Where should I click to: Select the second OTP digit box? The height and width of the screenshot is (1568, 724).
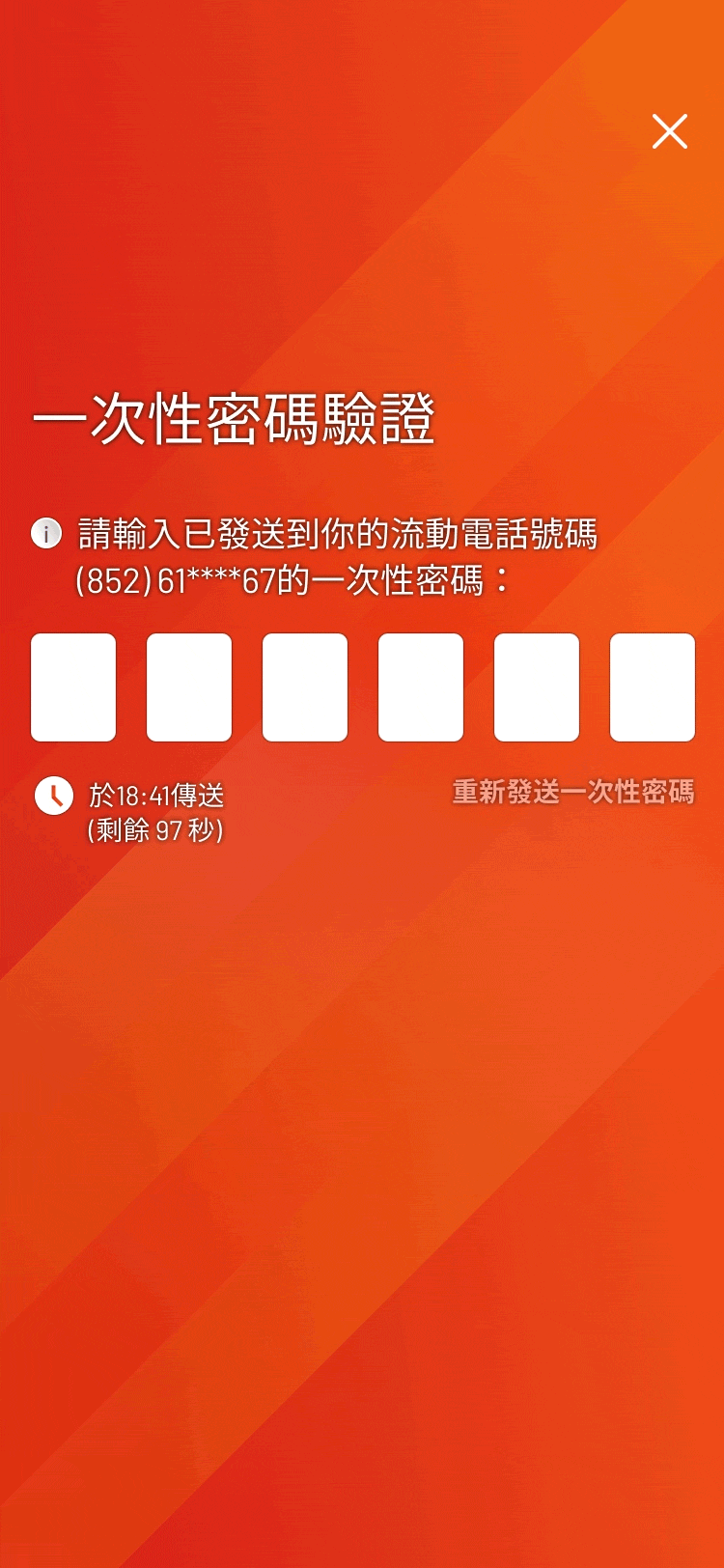click(189, 687)
